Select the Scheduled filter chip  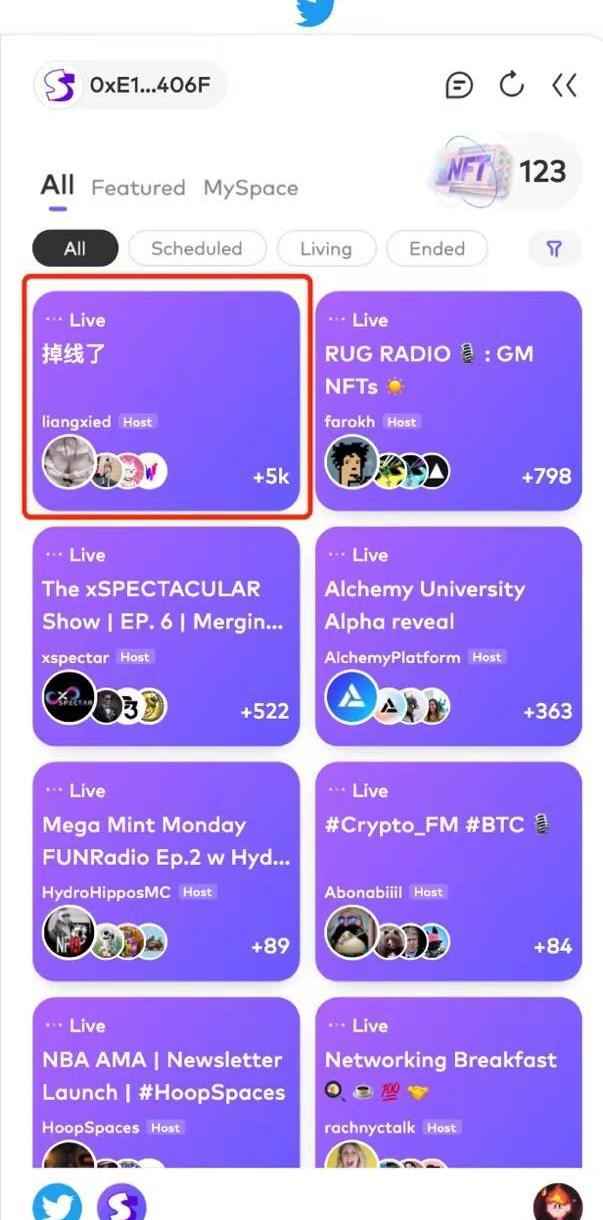197,249
